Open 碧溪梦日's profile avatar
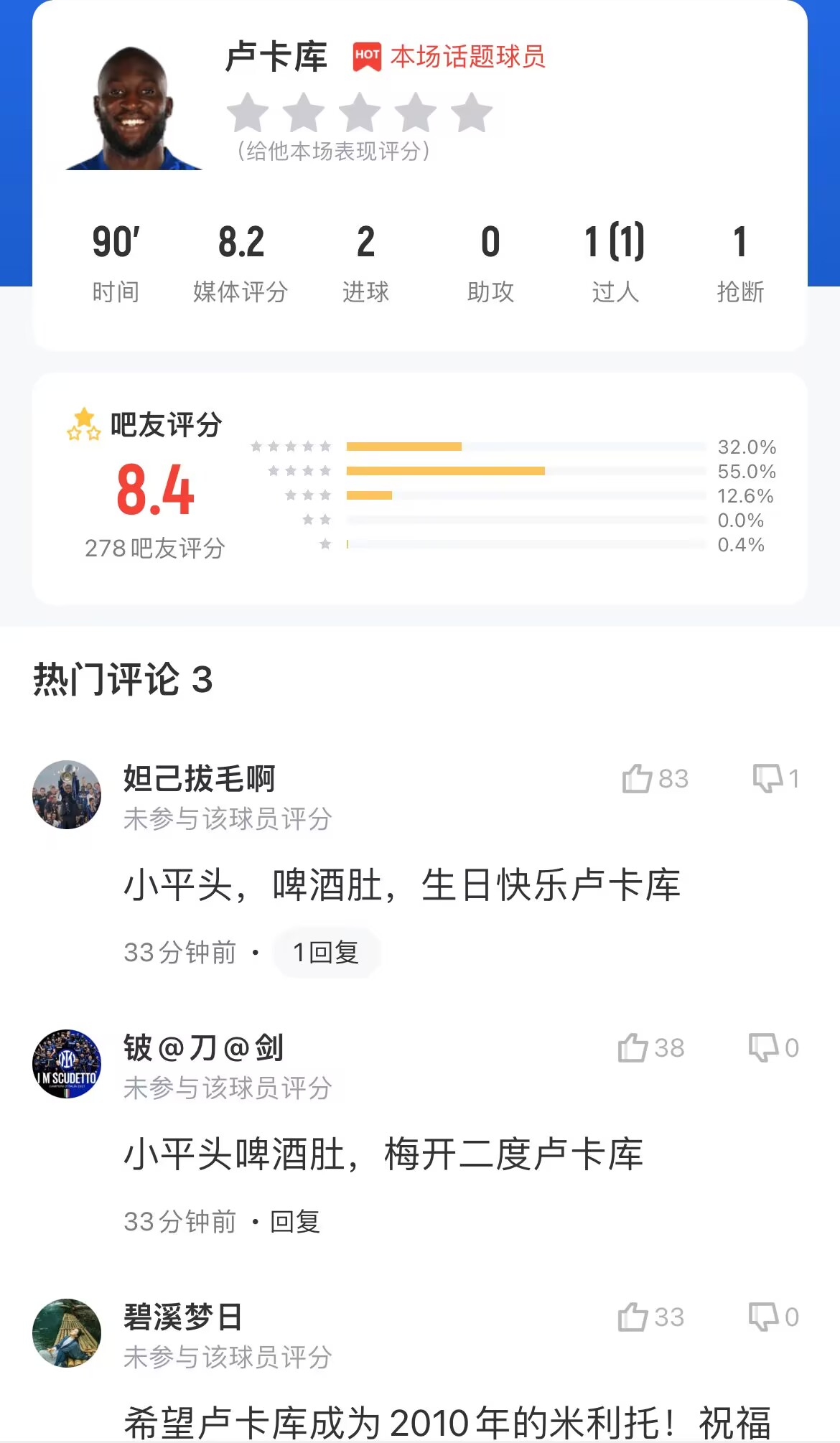The image size is (840, 1443). [67, 1332]
